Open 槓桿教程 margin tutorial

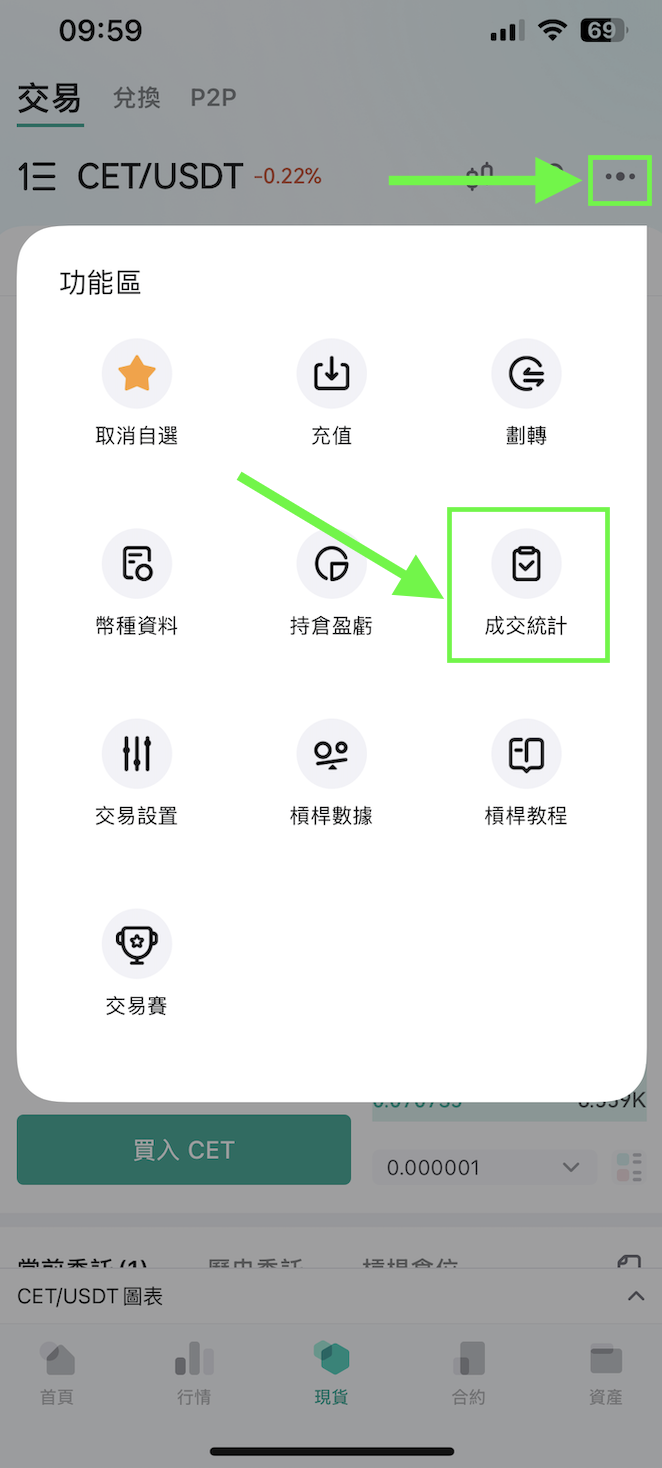526,755
